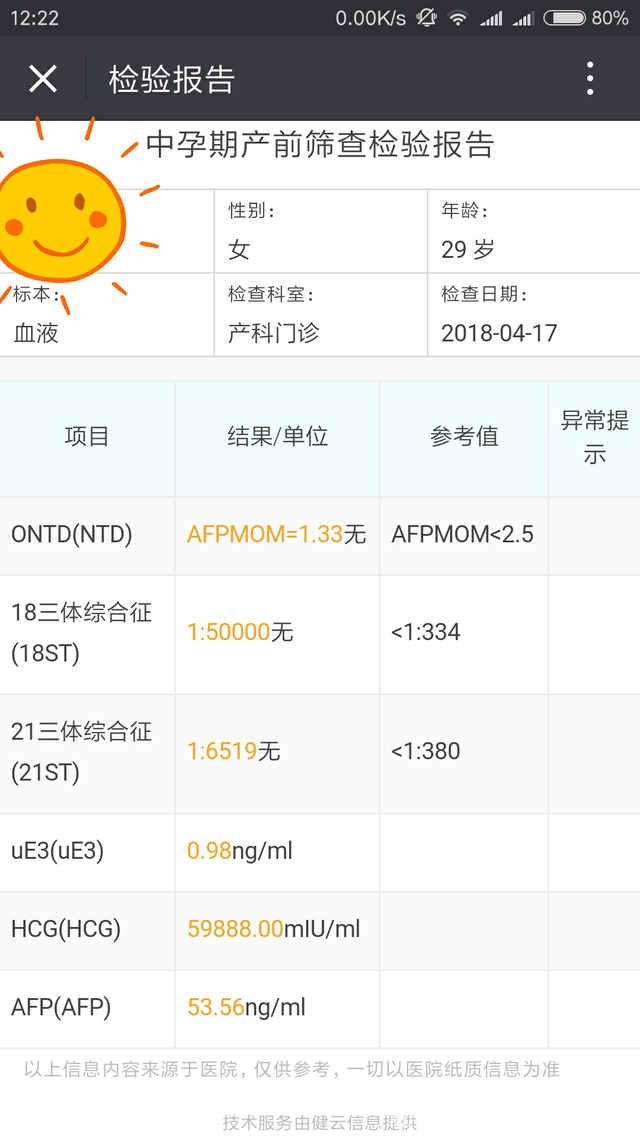Open the three-dot overflow menu

[x=590, y=79]
